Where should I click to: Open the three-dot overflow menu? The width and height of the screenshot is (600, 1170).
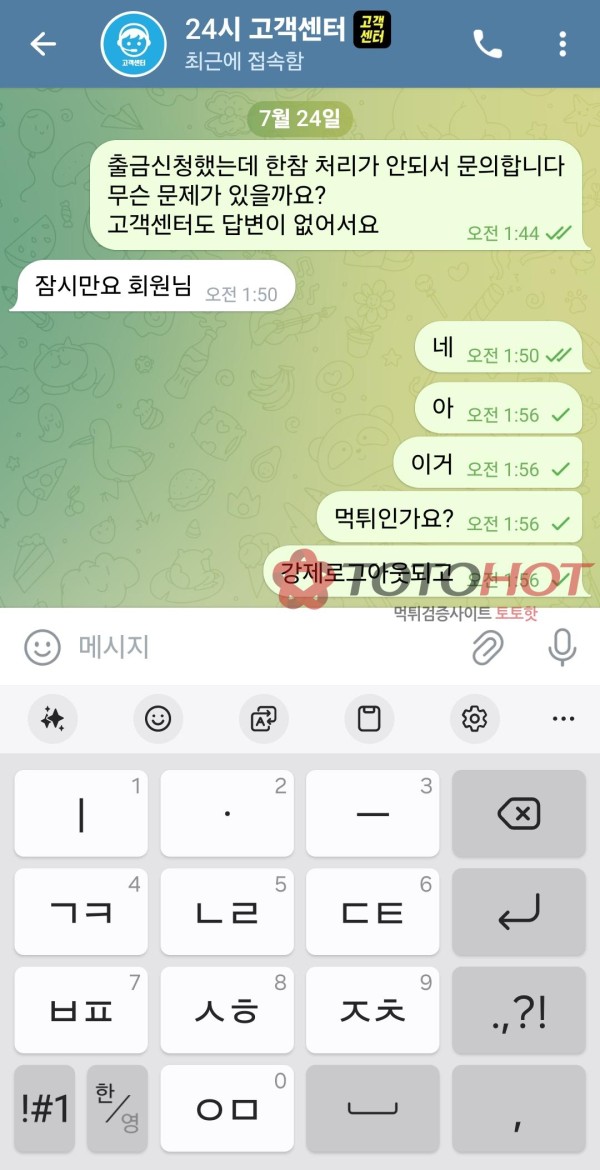pyautogui.click(x=563, y=44)
